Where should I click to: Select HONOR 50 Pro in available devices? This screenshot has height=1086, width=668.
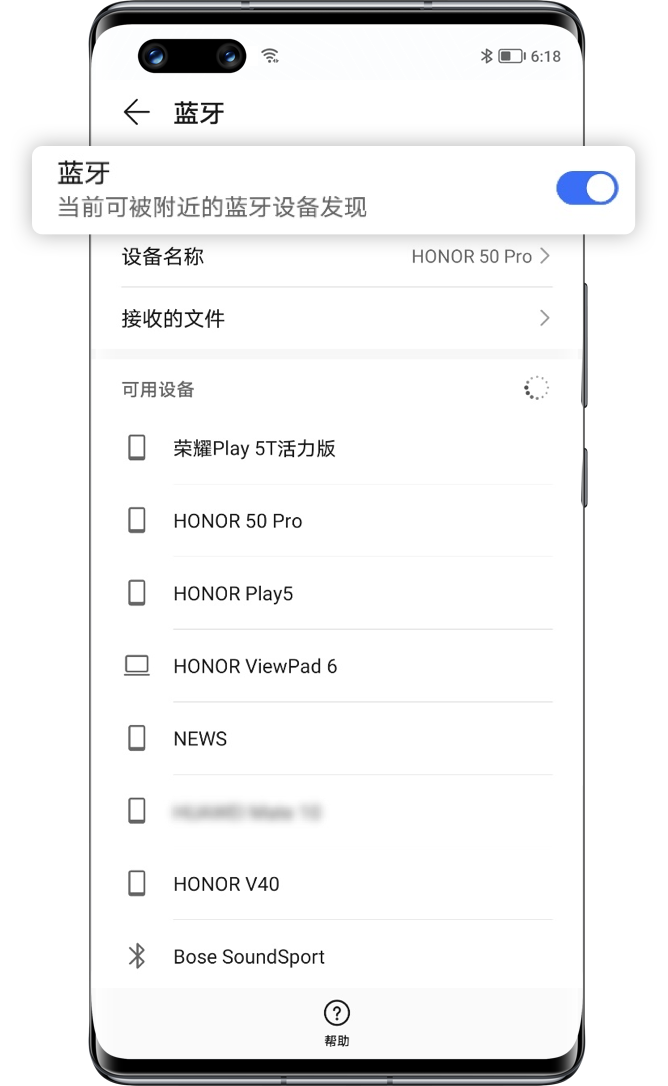pos(336,521)
